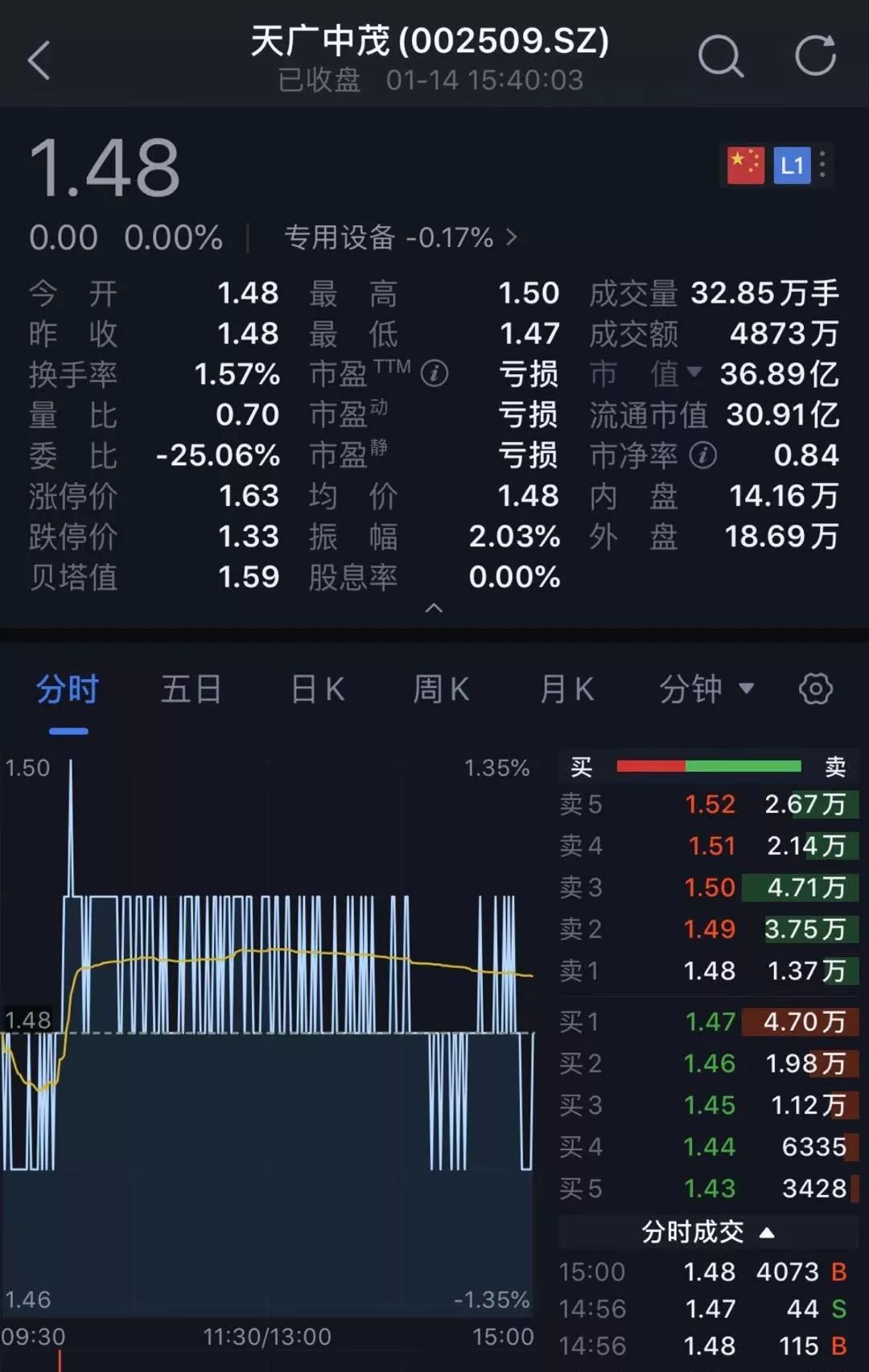This screenshot has height=1372, width=869.
Task: Collapse the stock statistics panel via chevron
Action: click(434, 608)
